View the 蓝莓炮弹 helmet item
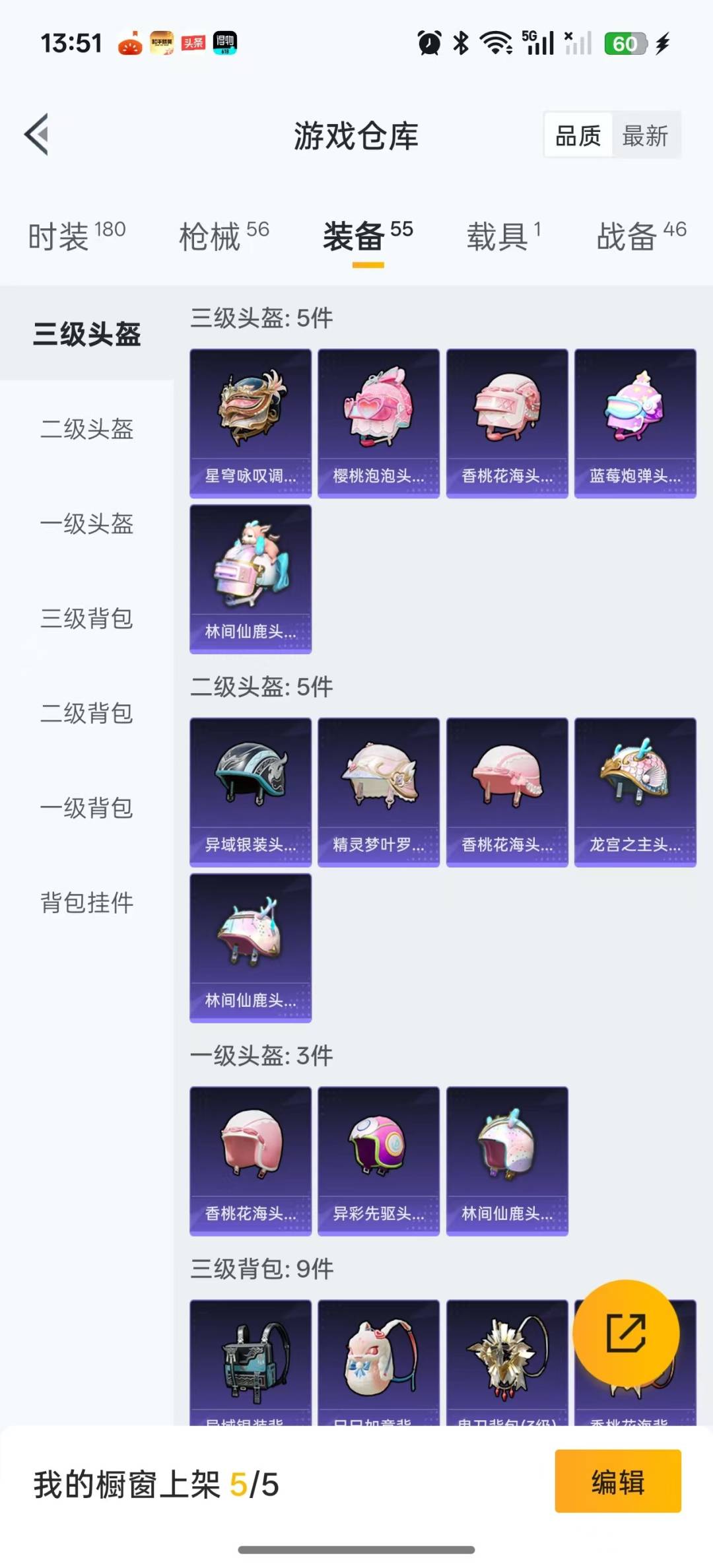 (635, 423)
